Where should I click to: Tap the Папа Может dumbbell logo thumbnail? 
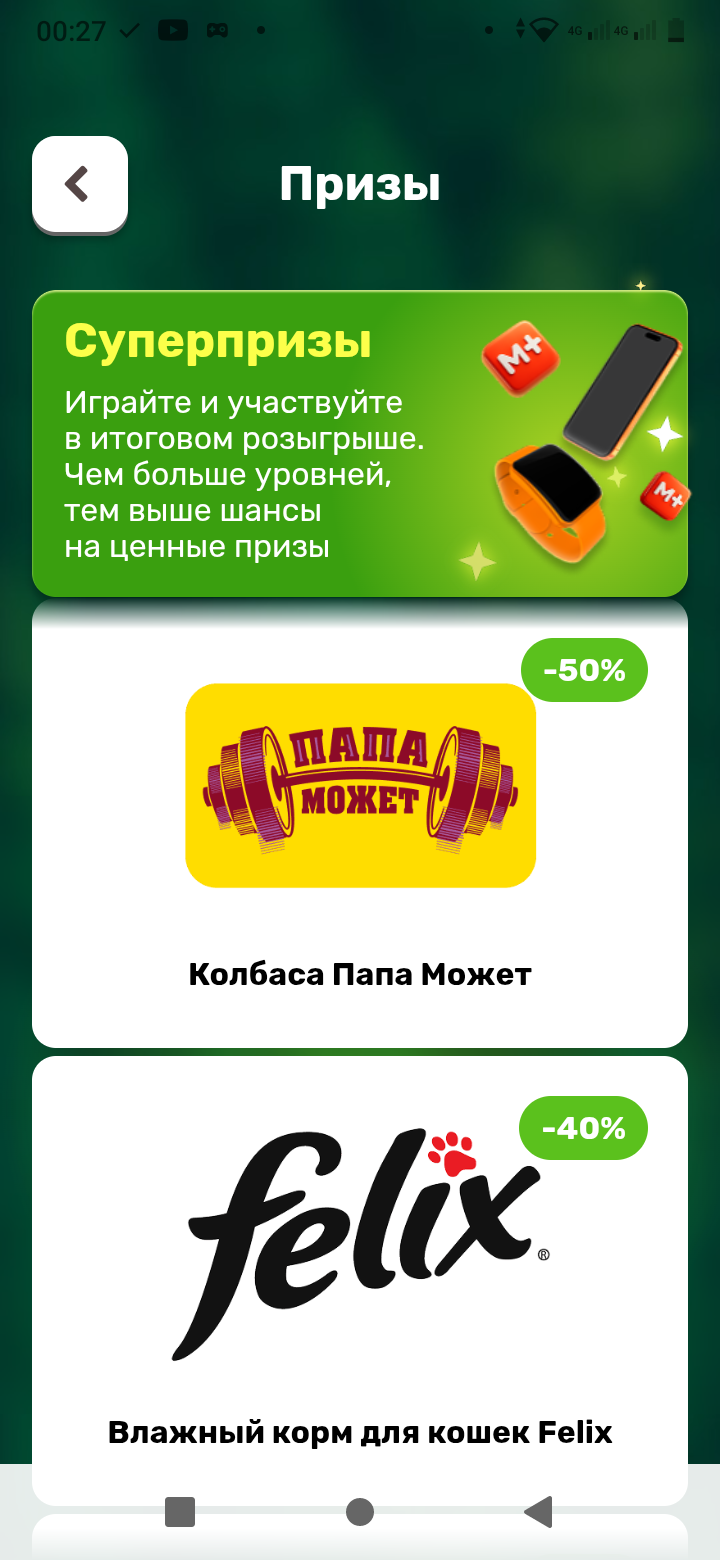tap(360, 785)
